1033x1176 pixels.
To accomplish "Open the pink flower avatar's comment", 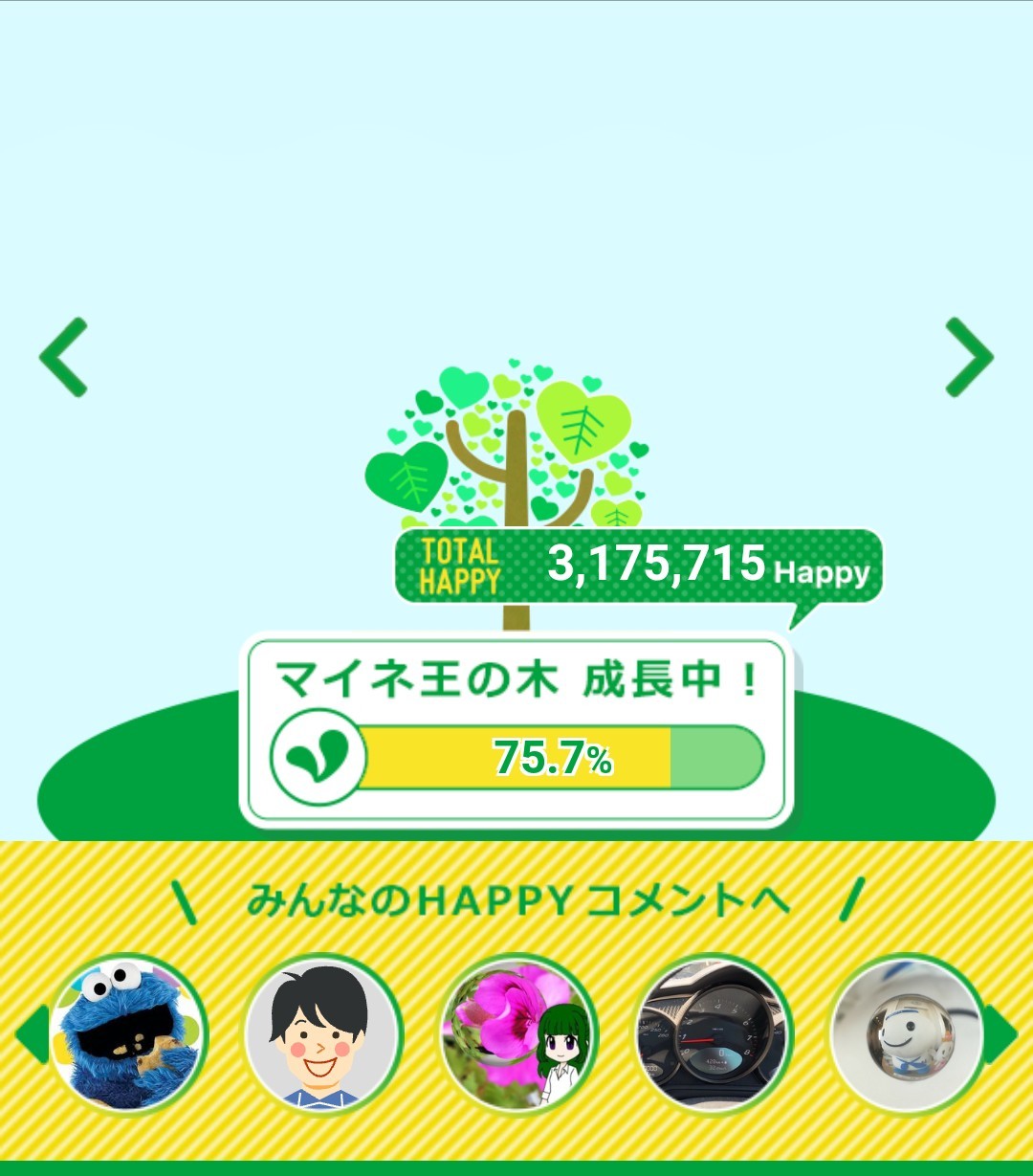I will coord(517,1035).
